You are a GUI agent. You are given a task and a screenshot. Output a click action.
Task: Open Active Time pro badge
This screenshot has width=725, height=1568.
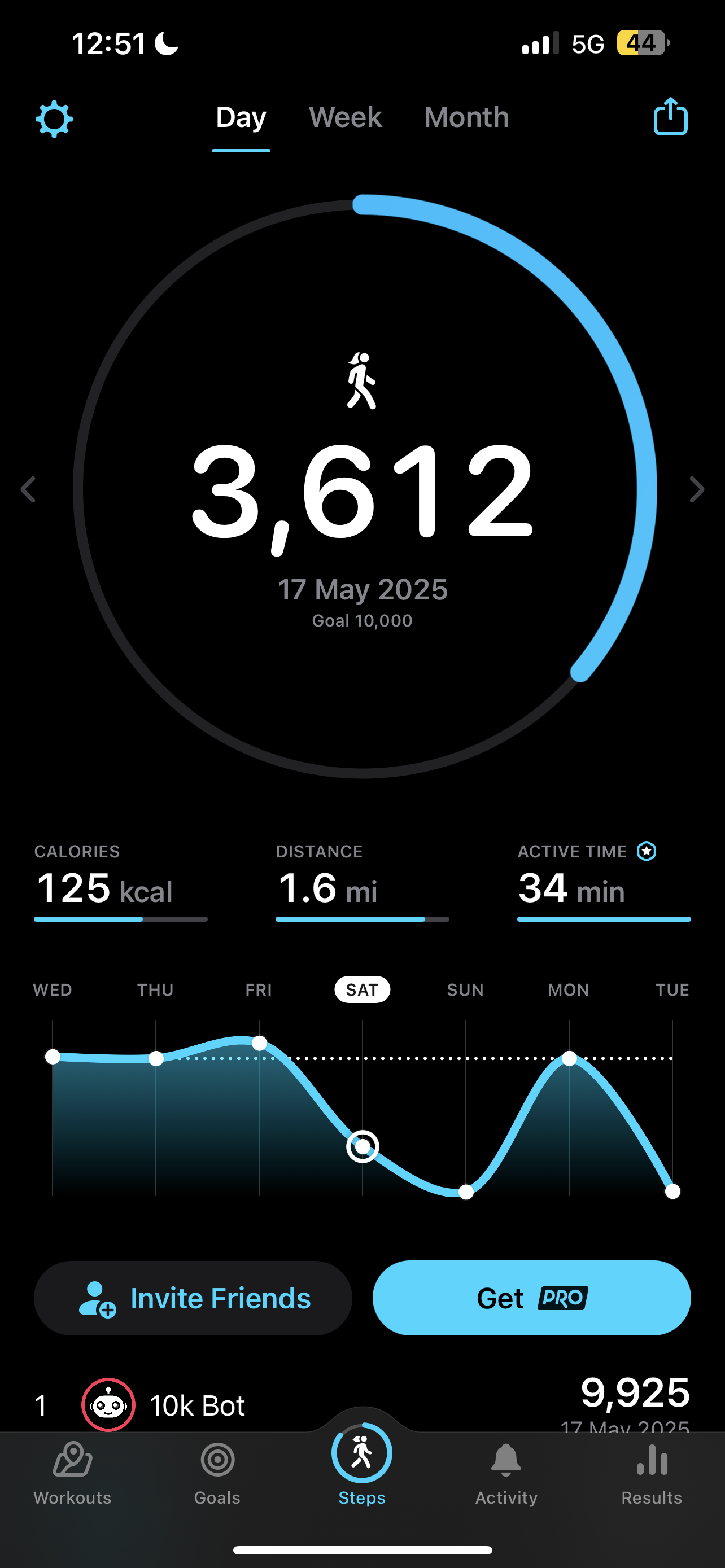pos(647,851)
